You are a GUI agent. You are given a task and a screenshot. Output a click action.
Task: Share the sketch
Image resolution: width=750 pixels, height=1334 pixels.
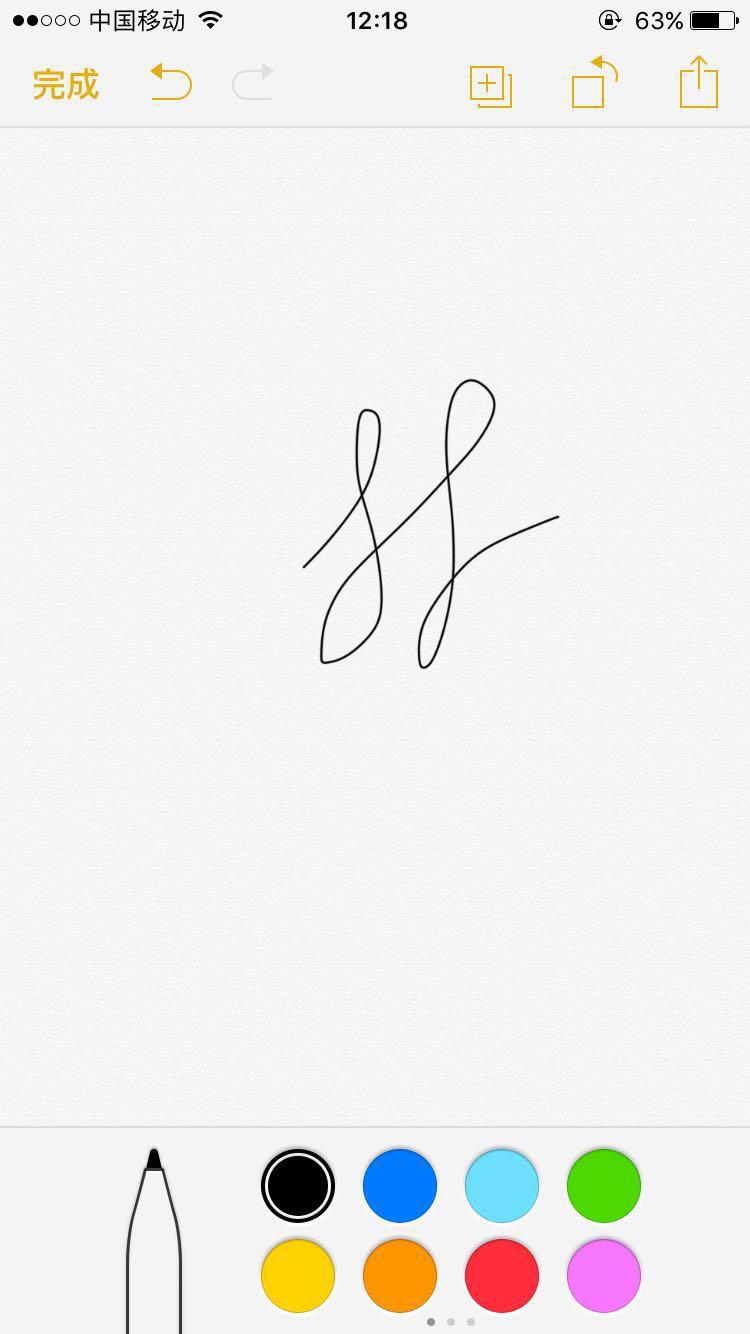click(x=699, y=83)
